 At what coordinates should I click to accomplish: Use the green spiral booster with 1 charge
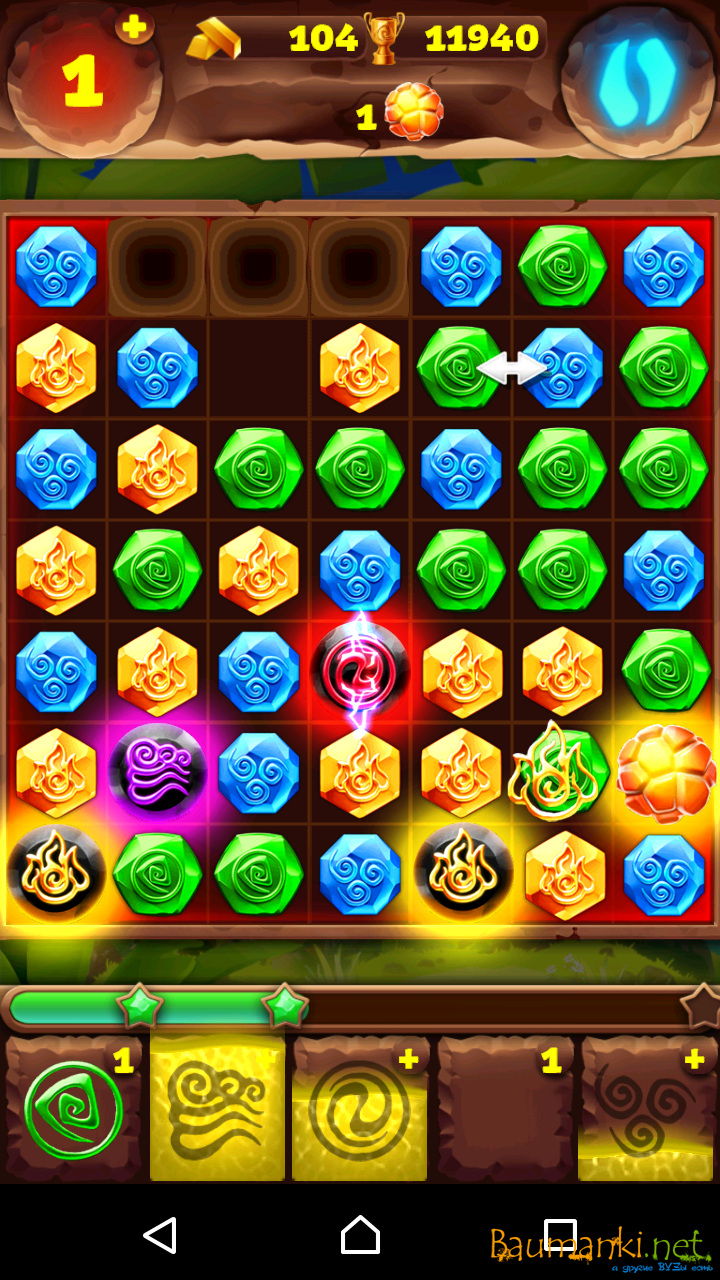click(73, 1110)
